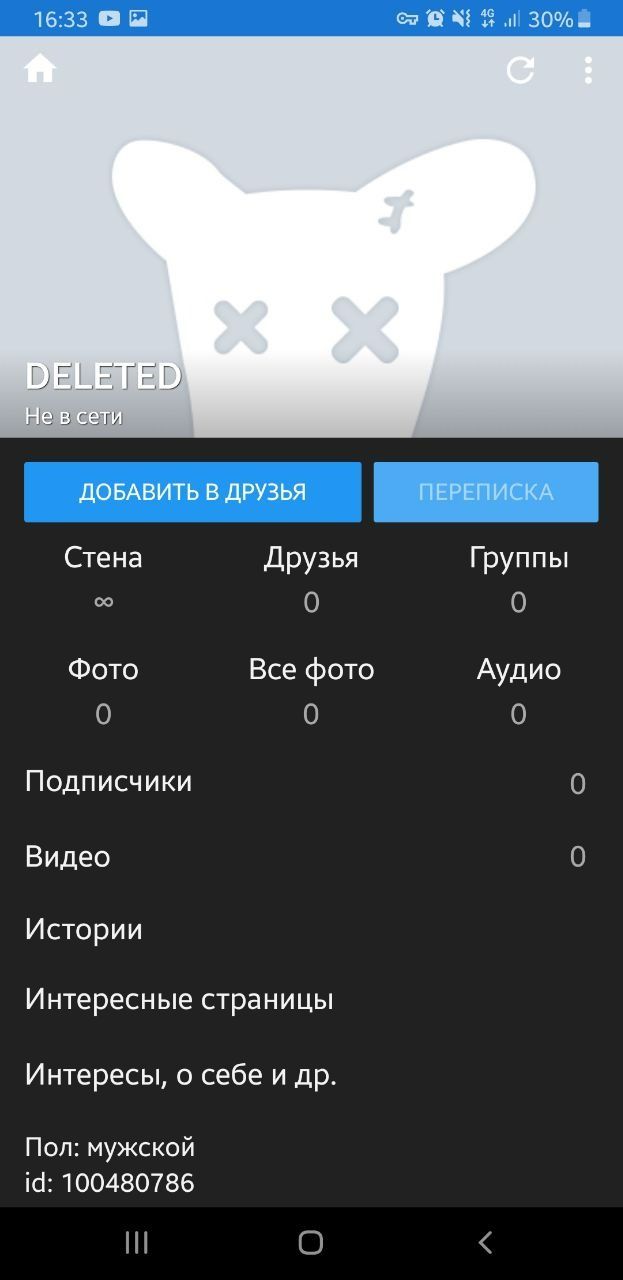Open the Аудио section
Image resolution: width=623 pixels, height=1280 pixels.
click(518, 690)
